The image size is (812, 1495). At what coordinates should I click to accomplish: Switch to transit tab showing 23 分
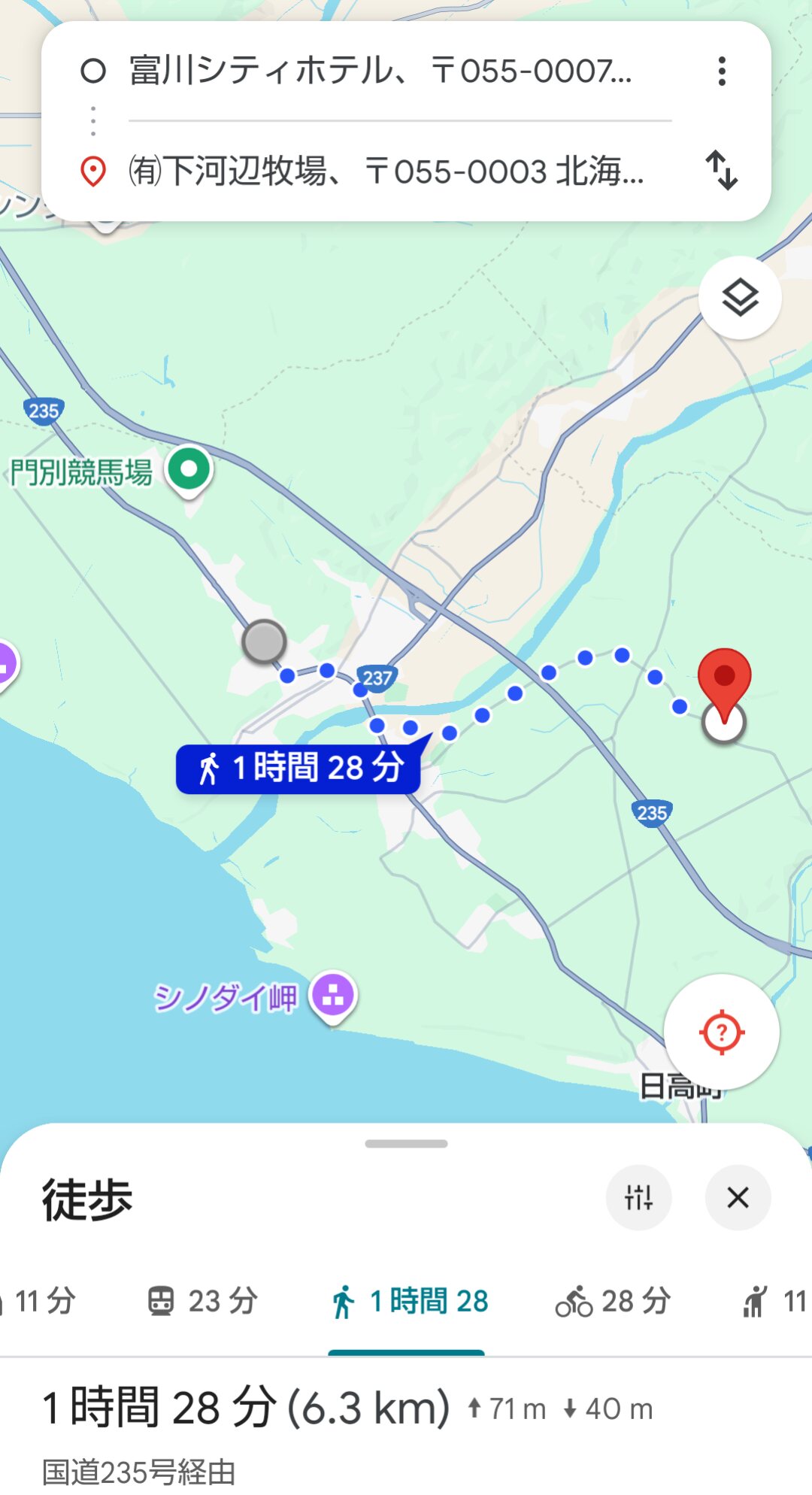coord(203,1301)
